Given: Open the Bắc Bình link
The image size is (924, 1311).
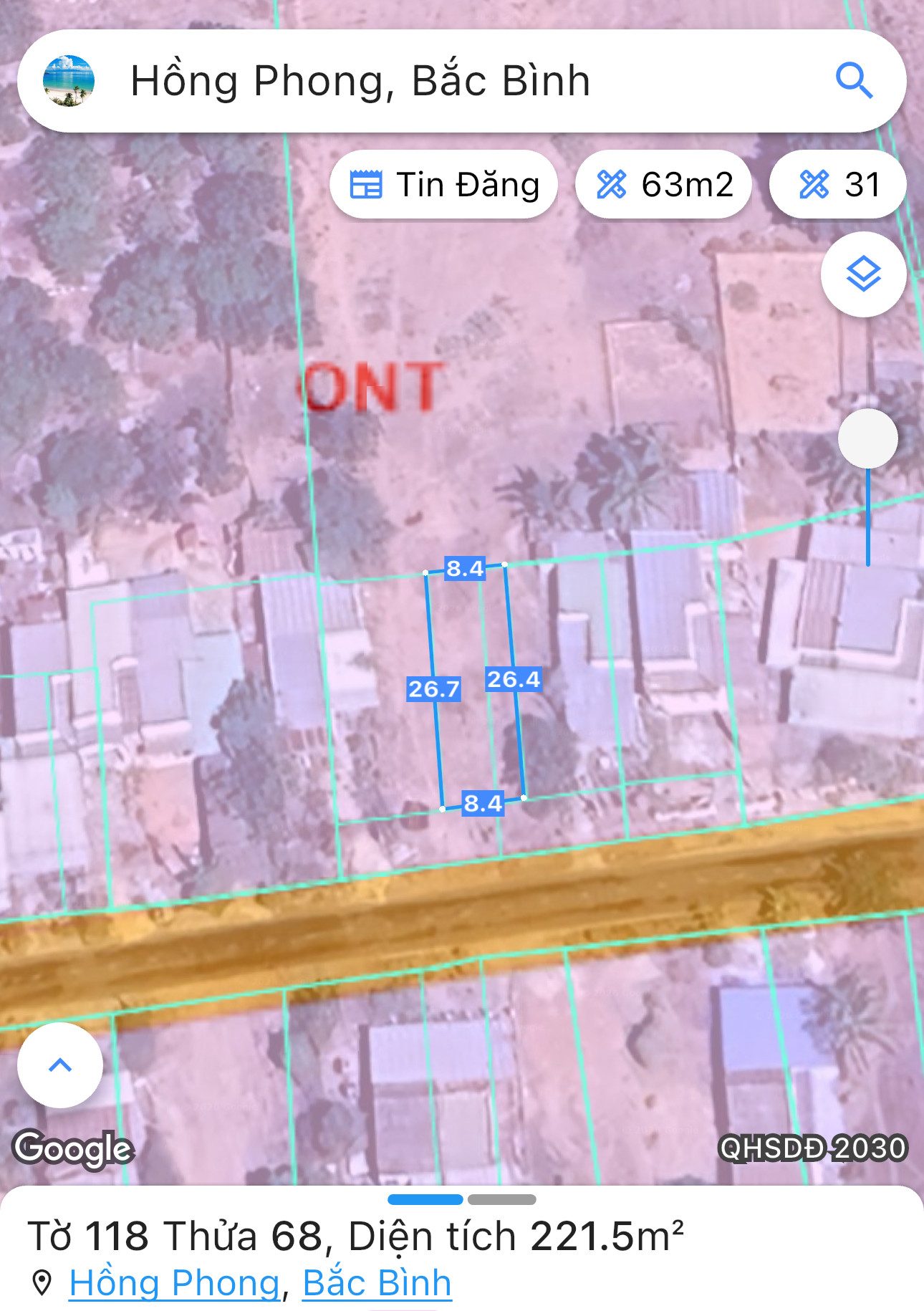Looking at the screenshot, I should (377, 1282).
